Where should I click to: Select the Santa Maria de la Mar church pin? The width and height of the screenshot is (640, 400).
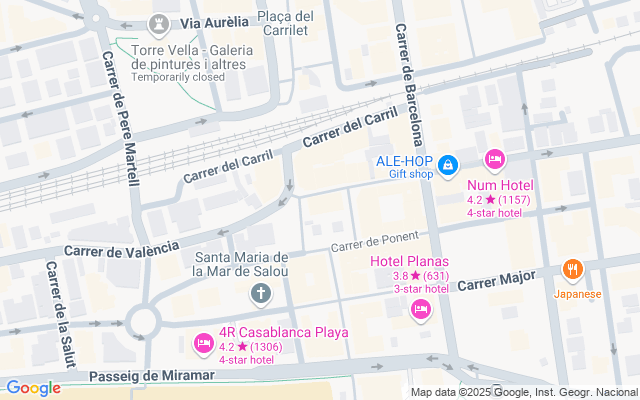[259, 294]
